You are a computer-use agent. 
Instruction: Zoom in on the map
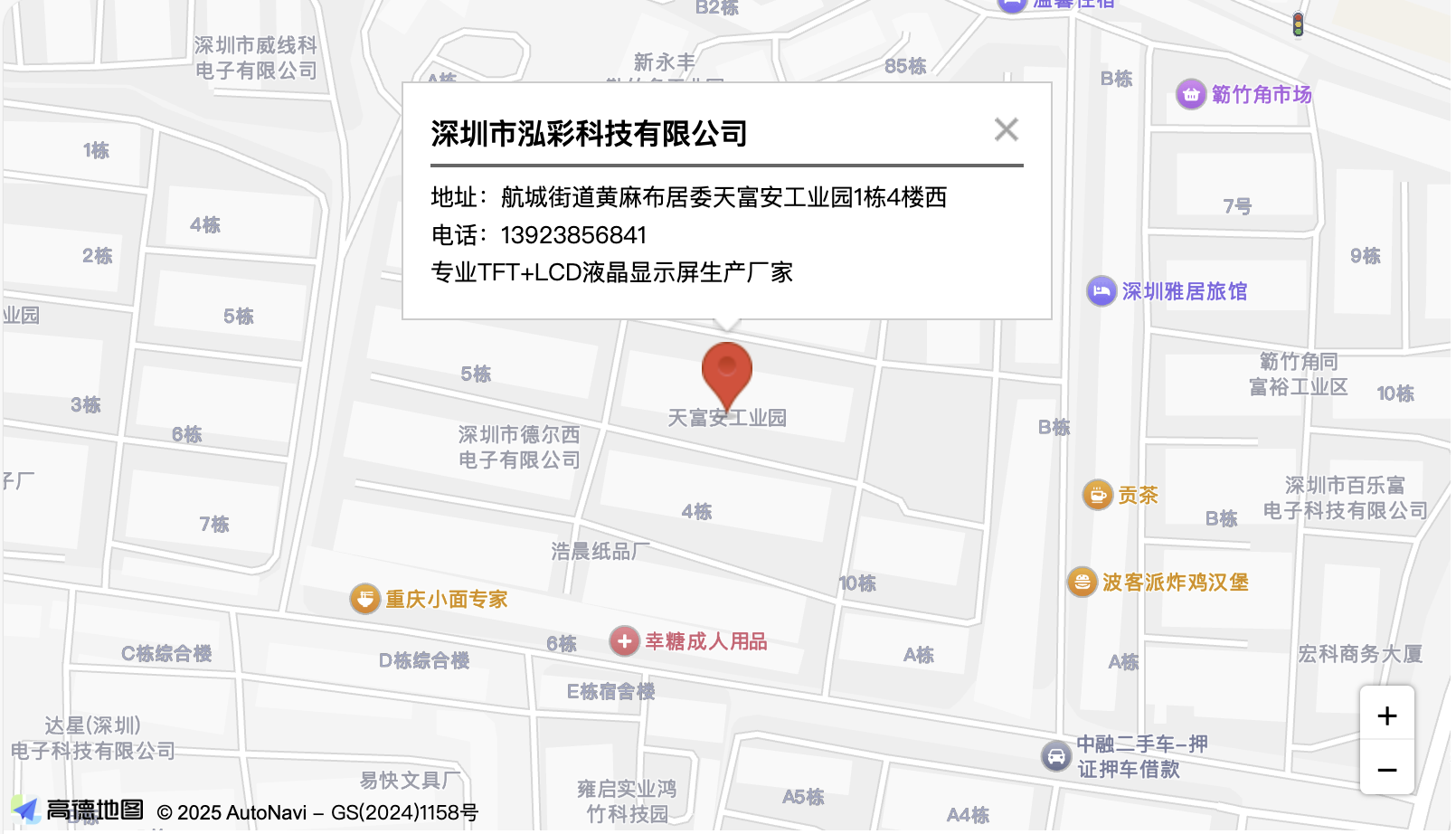click(1386, 716)
